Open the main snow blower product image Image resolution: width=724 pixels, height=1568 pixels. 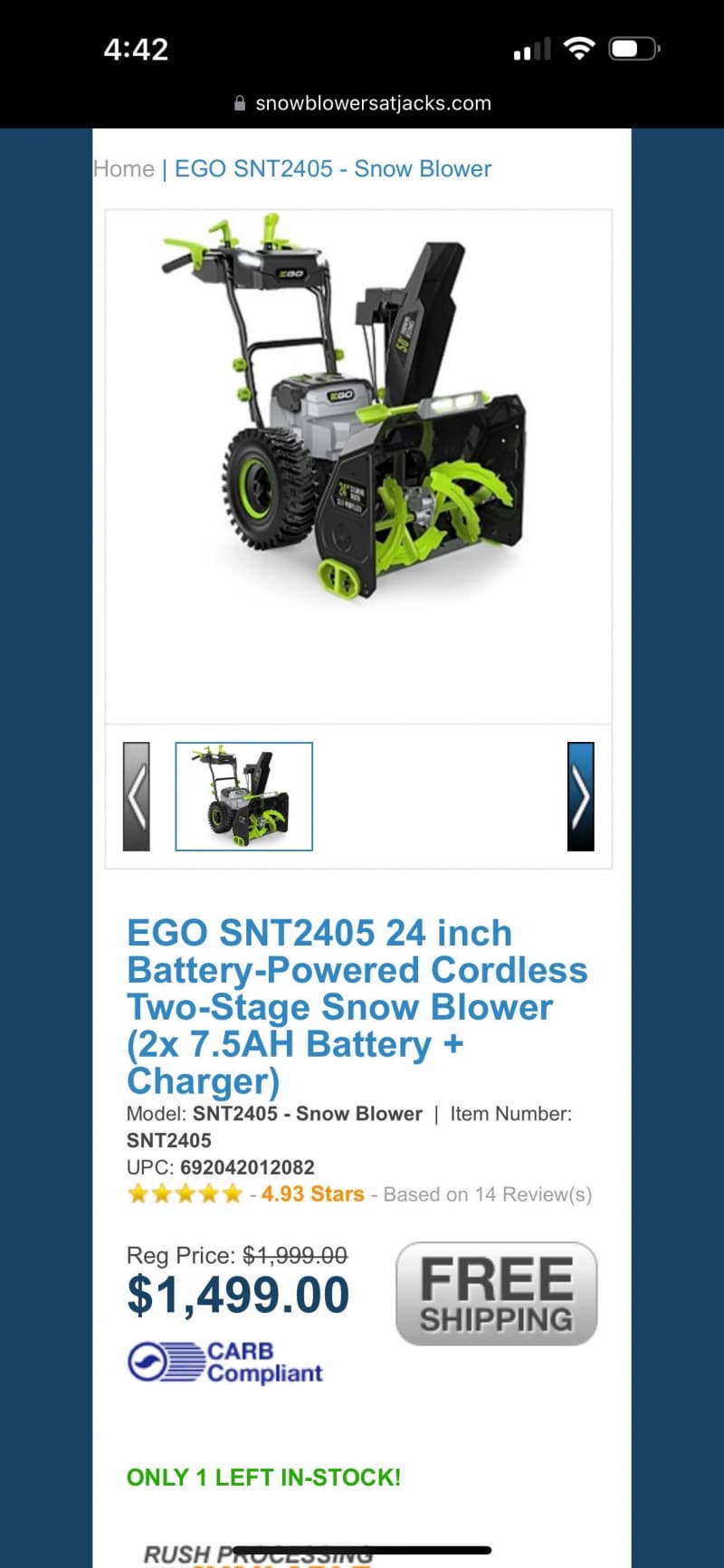[358, 407]
